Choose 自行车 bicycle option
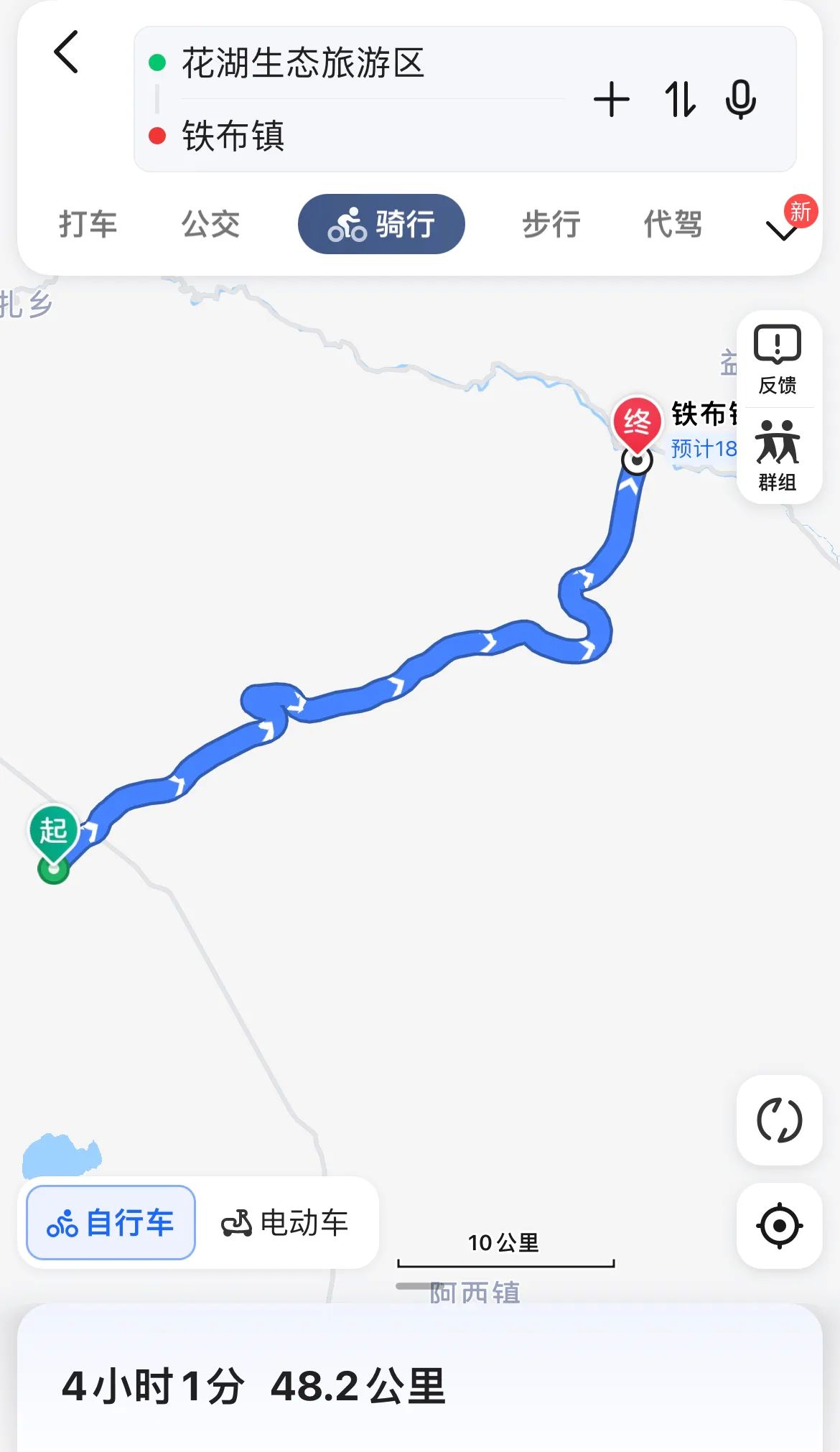This screenshot has height=1452, width=840. pyautogui.click(x=111, y=1222)
